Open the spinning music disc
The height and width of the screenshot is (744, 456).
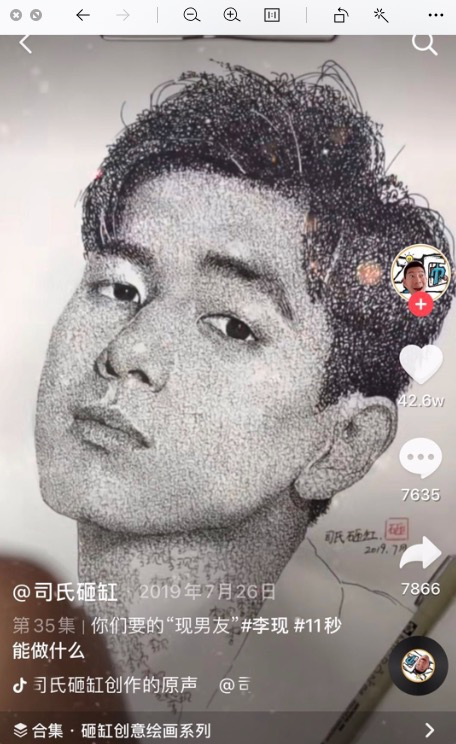coord(418,666)
